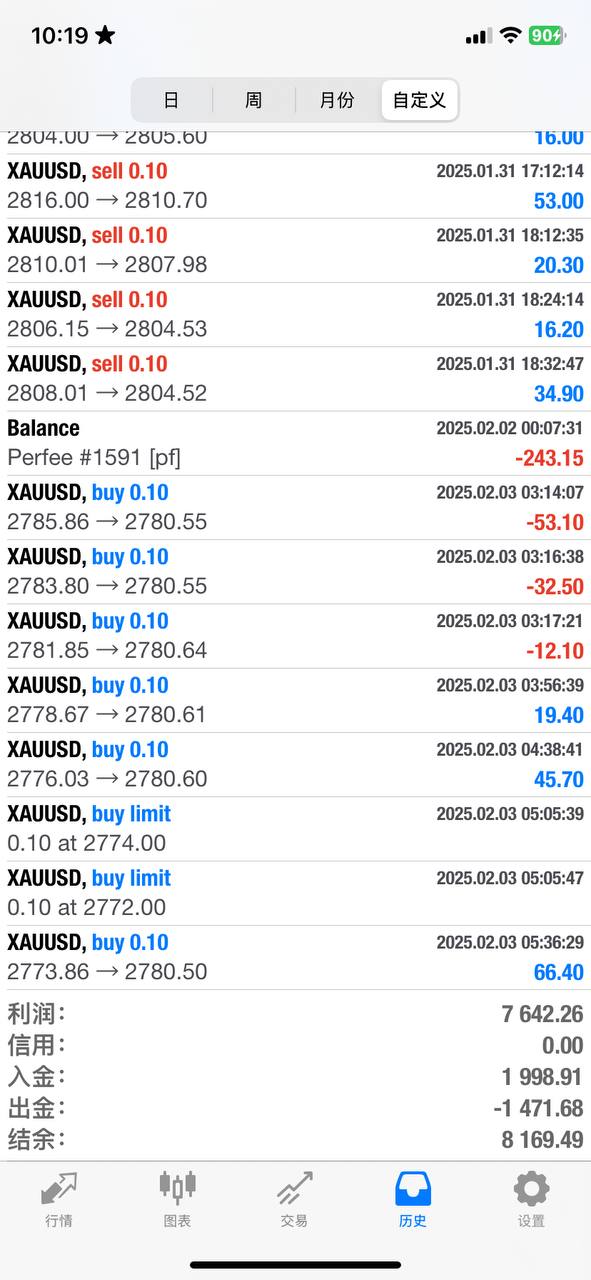This screenshot has height=1280, width=591.
Task: Switch to the 日 segment
Action: point(171,100)
